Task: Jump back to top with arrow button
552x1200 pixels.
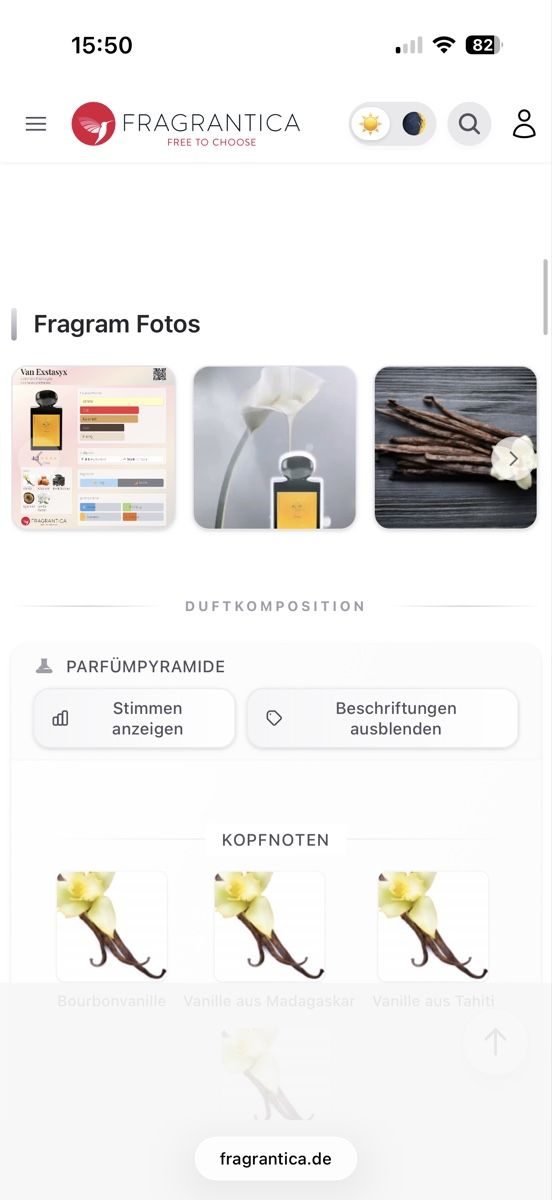Action: pyautogui.click(x=495, y=1042)
